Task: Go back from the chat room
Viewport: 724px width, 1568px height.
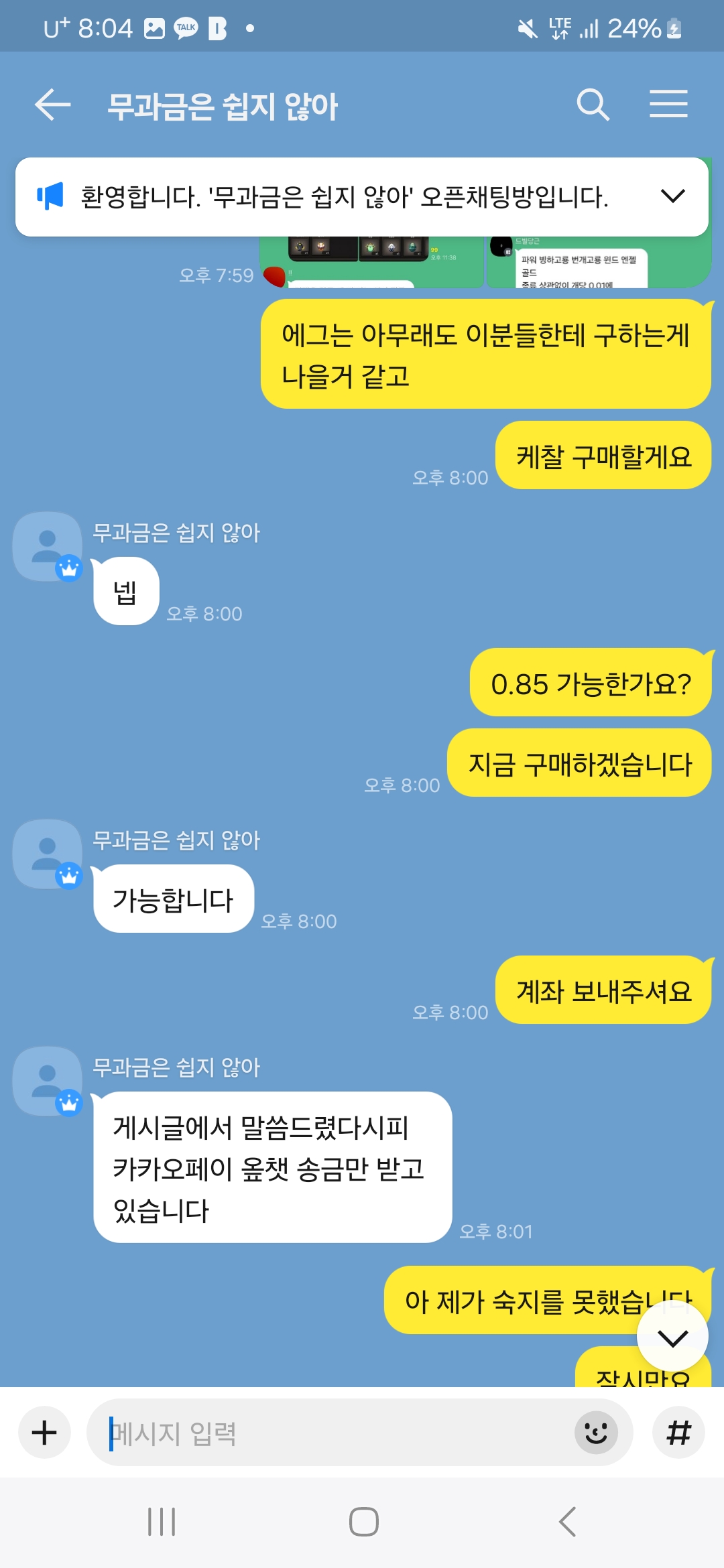Action: pos(52,105)
